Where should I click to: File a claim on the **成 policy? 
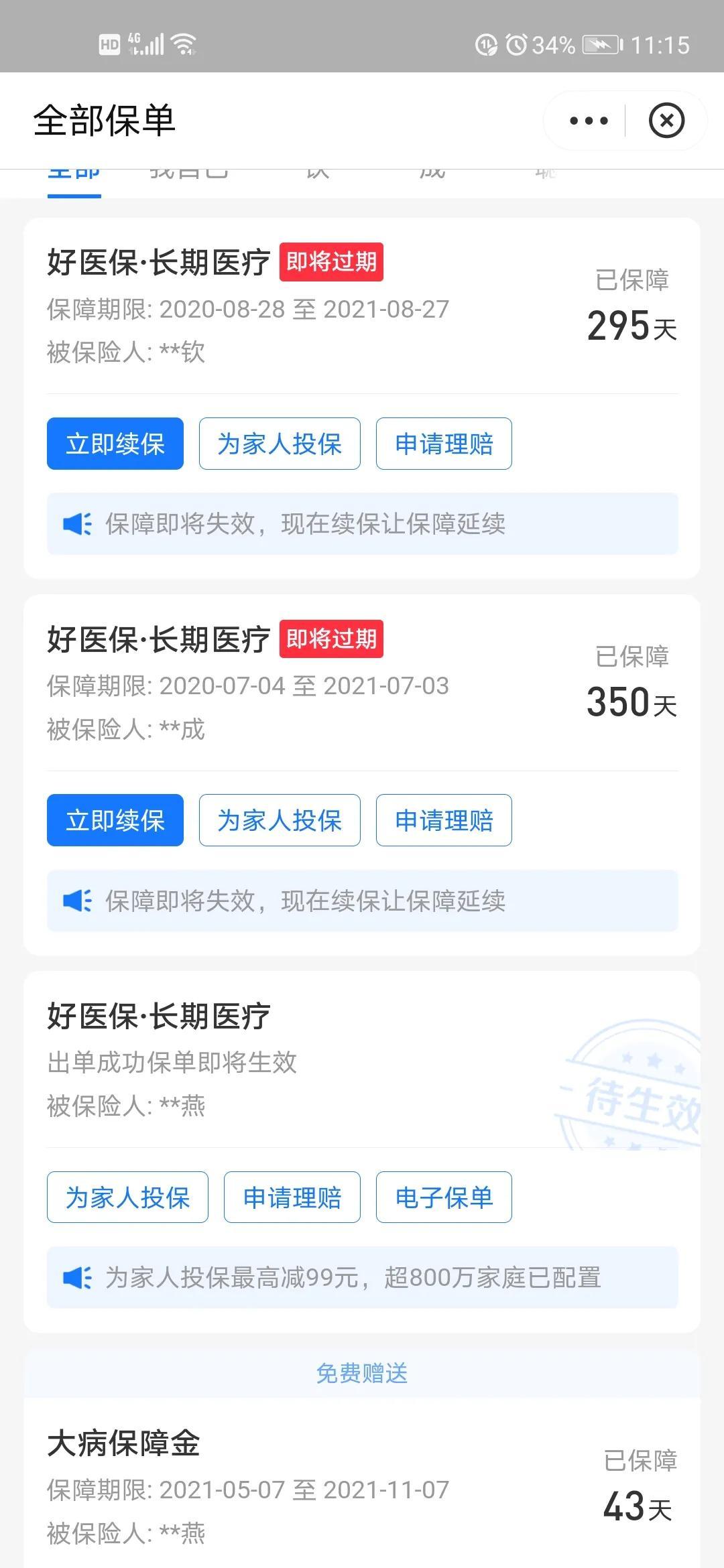coord(444,820)
